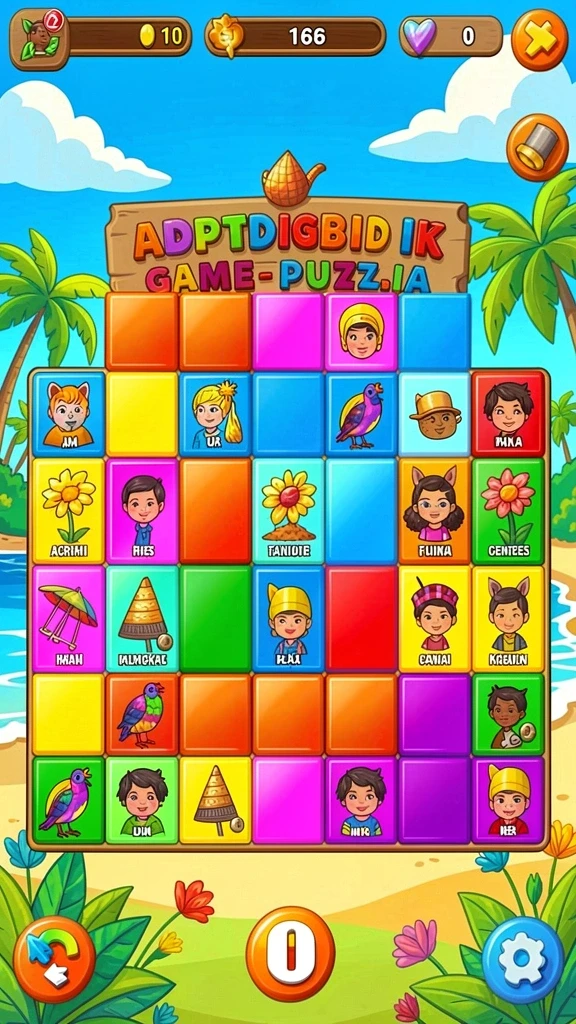Viewport: 576px width, 1024px height.
Task: Choose the golden cone tile on yellow
Action: point(216,800)
